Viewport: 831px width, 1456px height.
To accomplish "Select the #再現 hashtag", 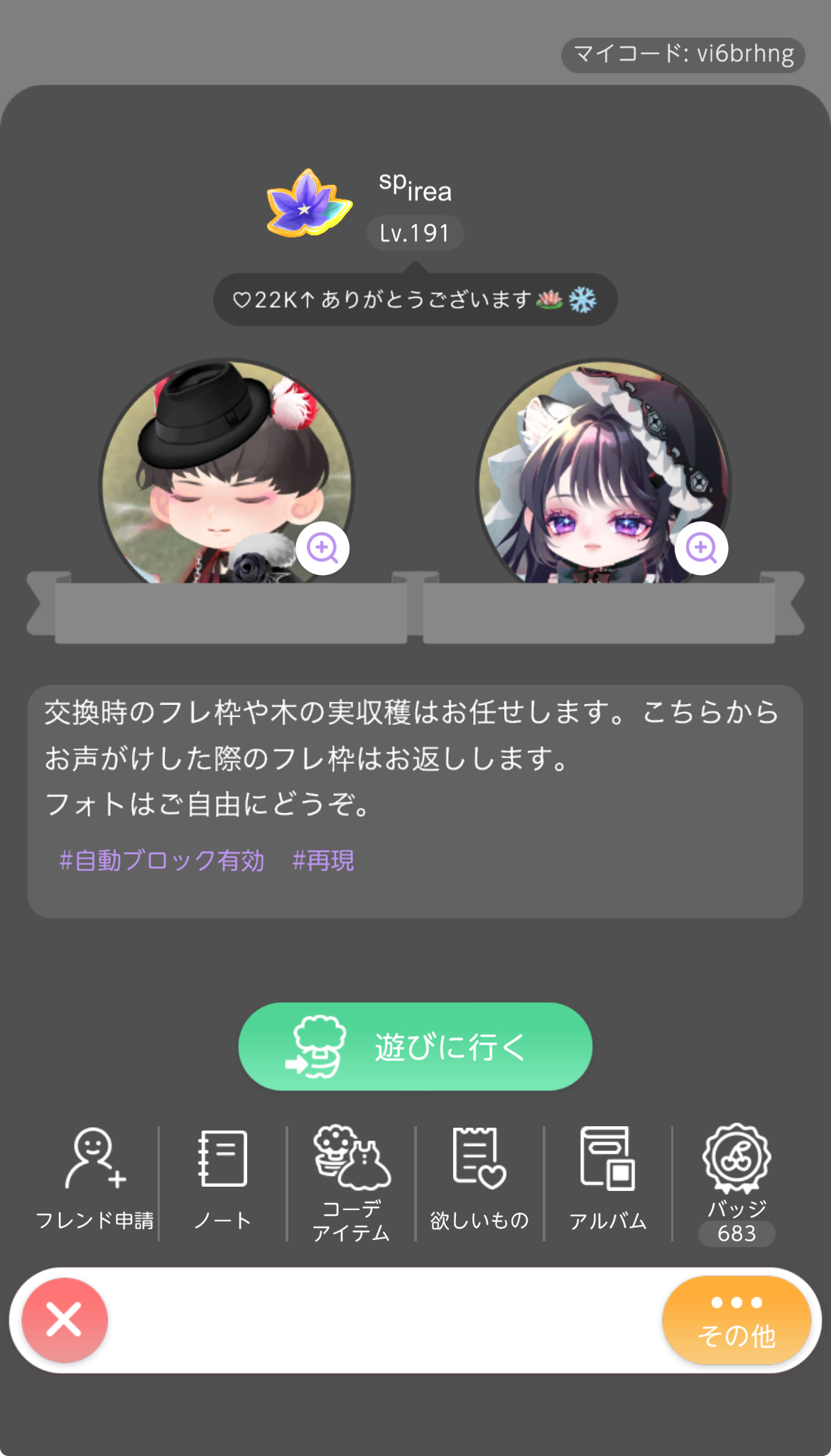I will pos(323,861).
